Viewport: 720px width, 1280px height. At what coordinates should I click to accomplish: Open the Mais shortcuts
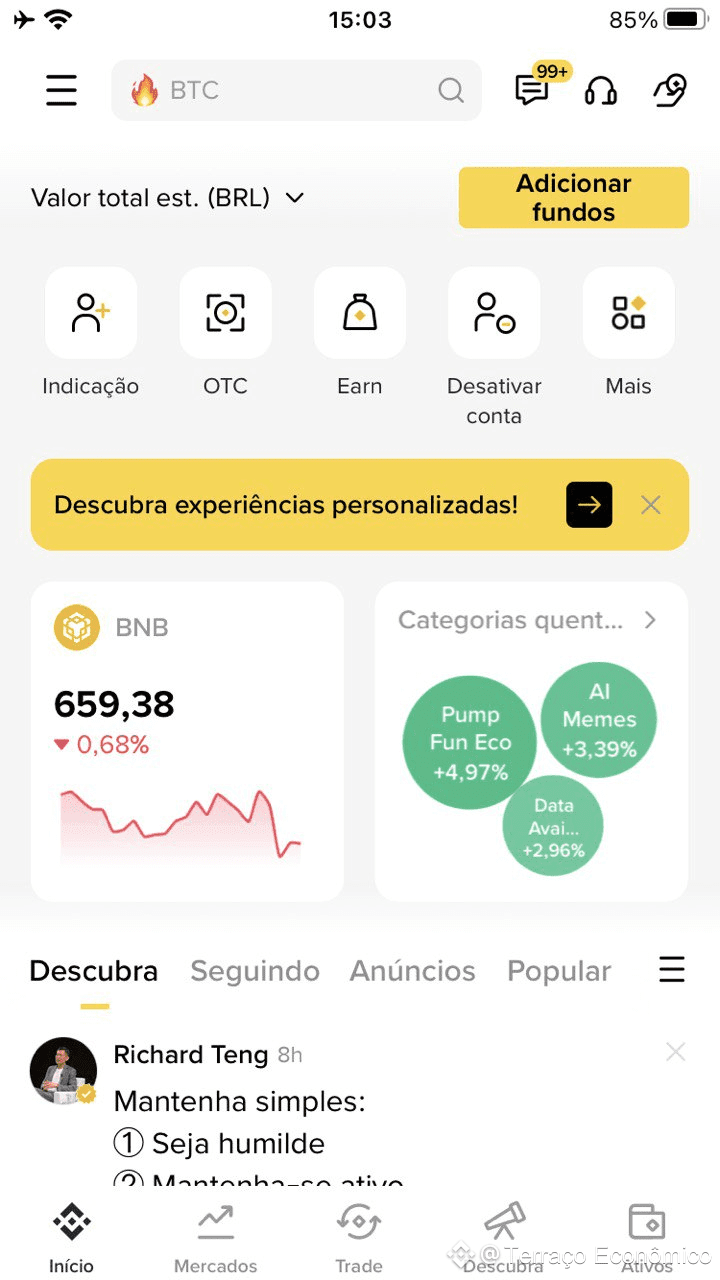(x=628, y=314)
